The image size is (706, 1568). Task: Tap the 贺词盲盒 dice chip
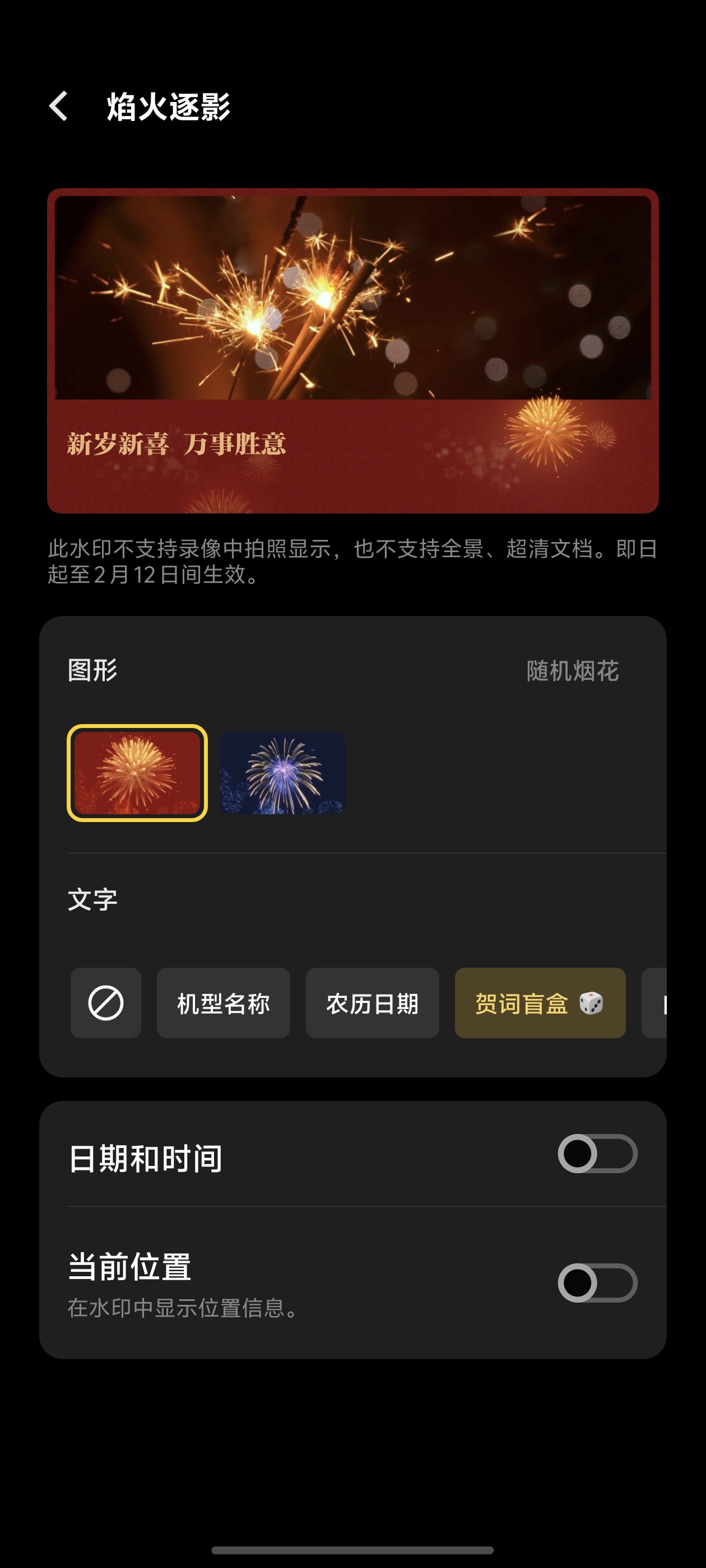540,1002
